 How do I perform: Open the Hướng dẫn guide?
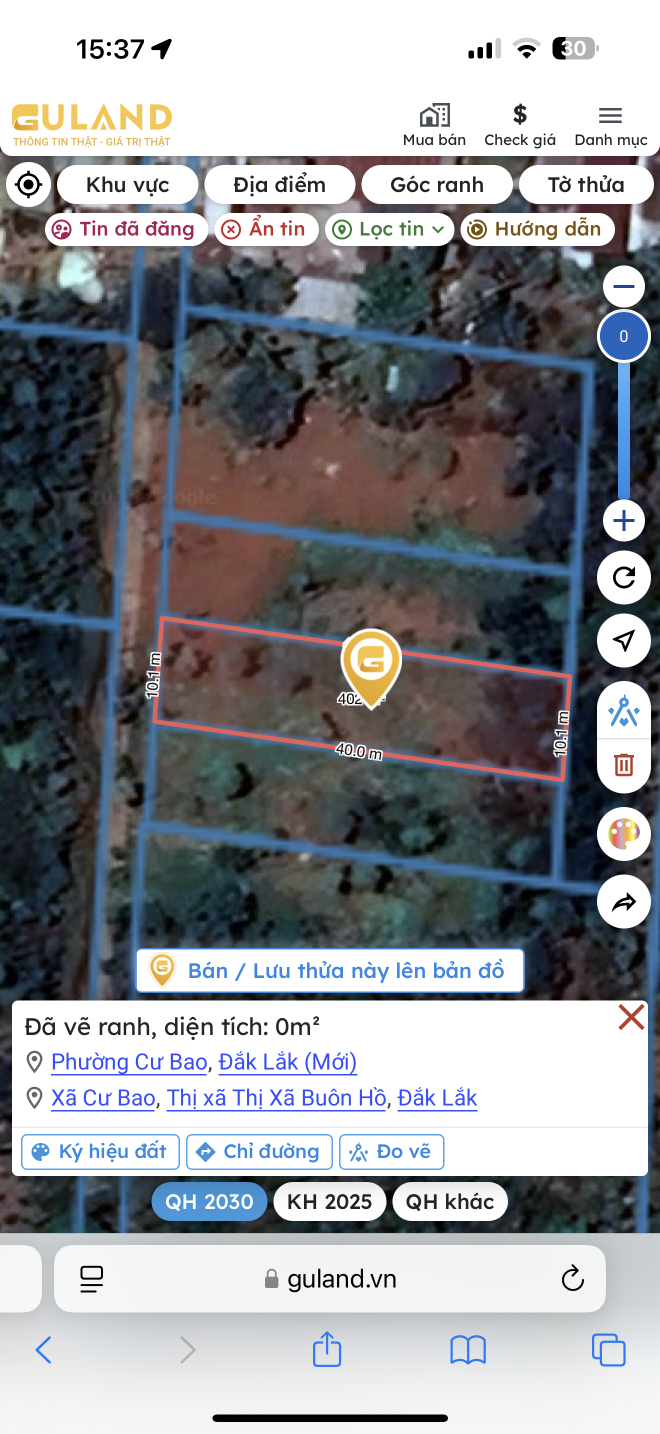click(x=536, y=229)
